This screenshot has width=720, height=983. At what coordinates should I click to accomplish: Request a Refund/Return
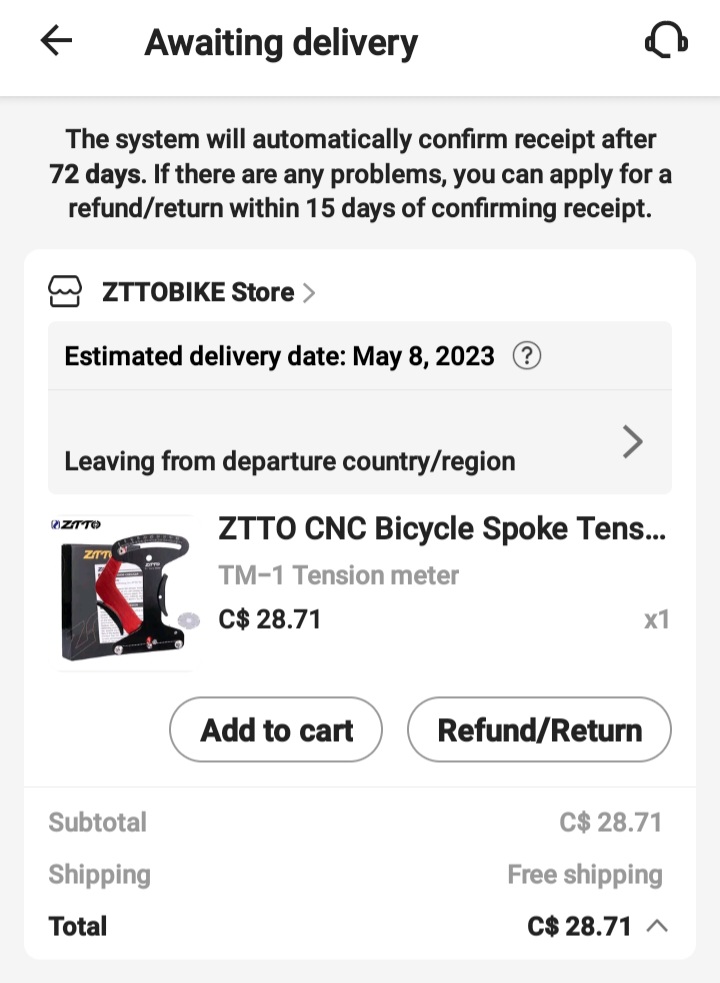pos(539,730)
